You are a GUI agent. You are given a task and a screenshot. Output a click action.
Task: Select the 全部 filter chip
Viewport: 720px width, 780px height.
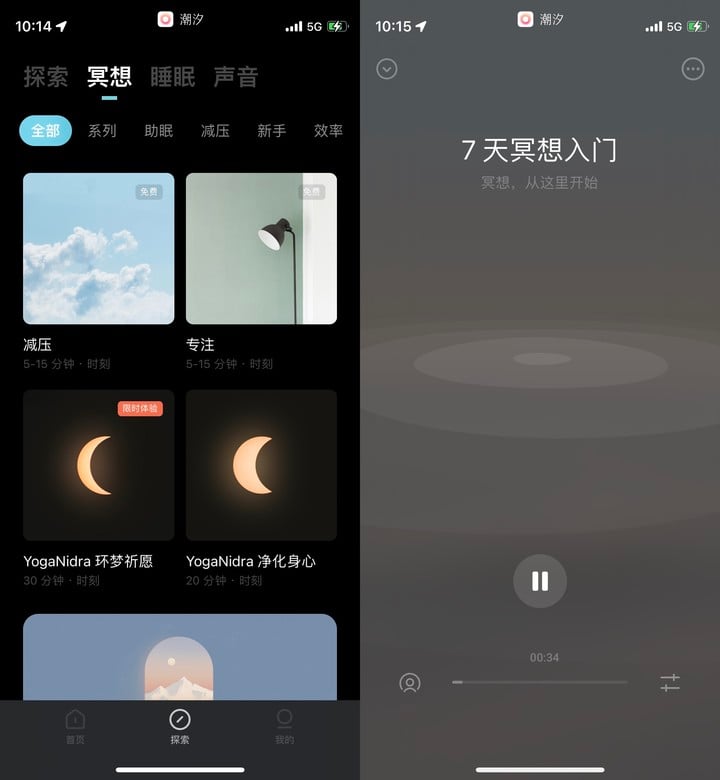tap(45, 131)
